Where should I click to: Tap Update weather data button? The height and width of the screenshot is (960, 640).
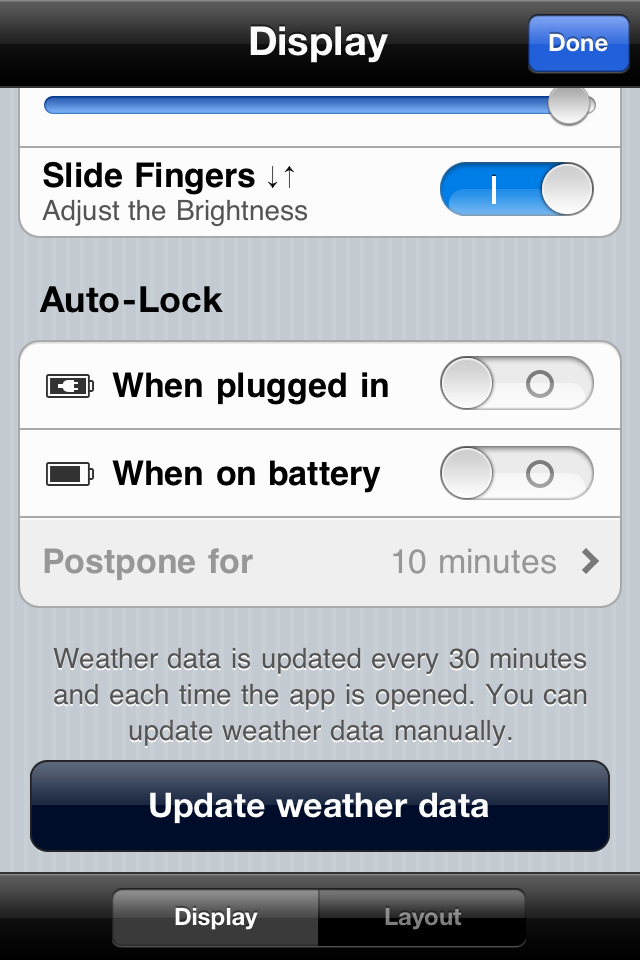point(320,806)
